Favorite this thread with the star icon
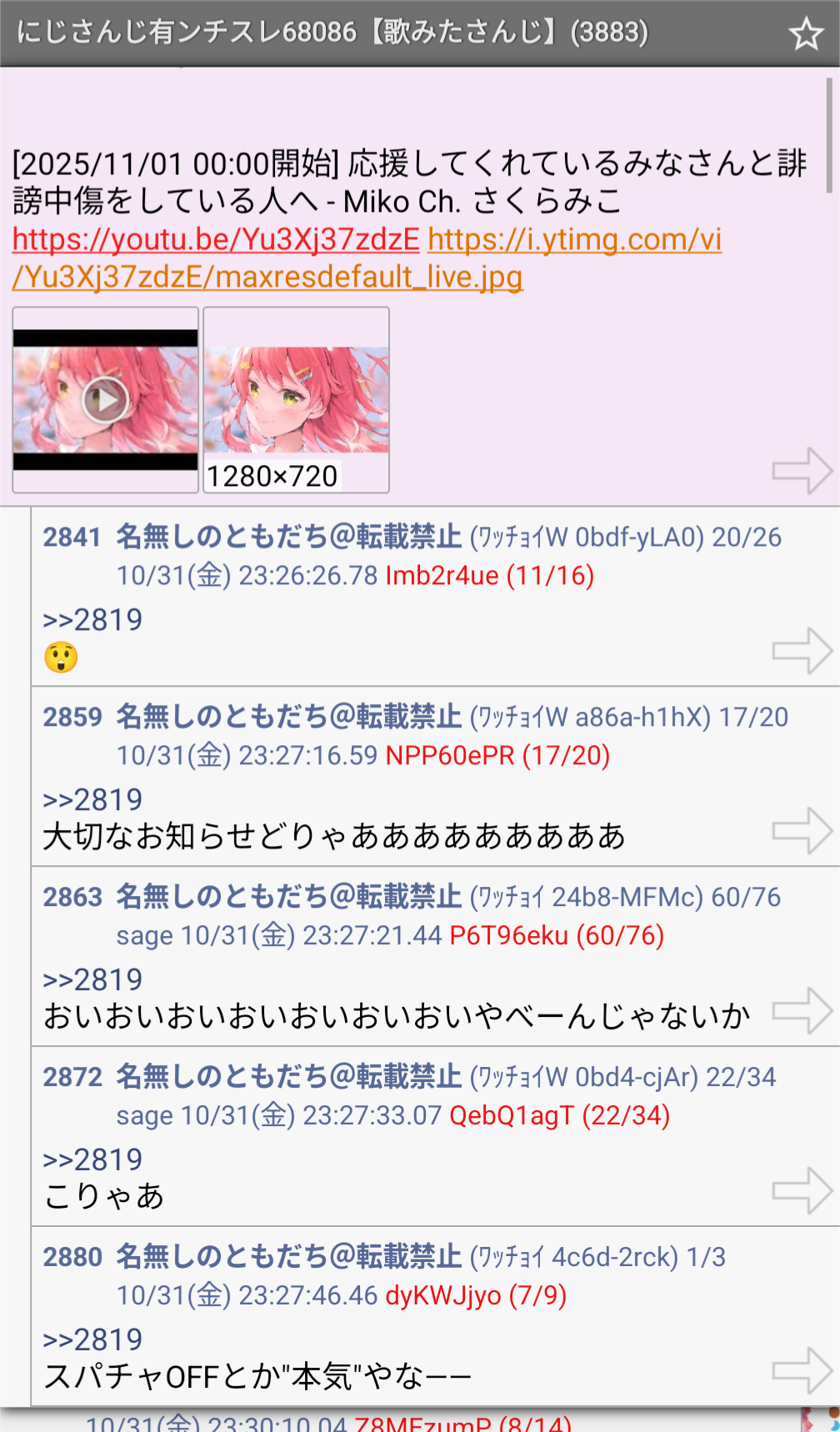Image resolution: width=840 pixels, height=1432 pixels. [x=805, y=34]
